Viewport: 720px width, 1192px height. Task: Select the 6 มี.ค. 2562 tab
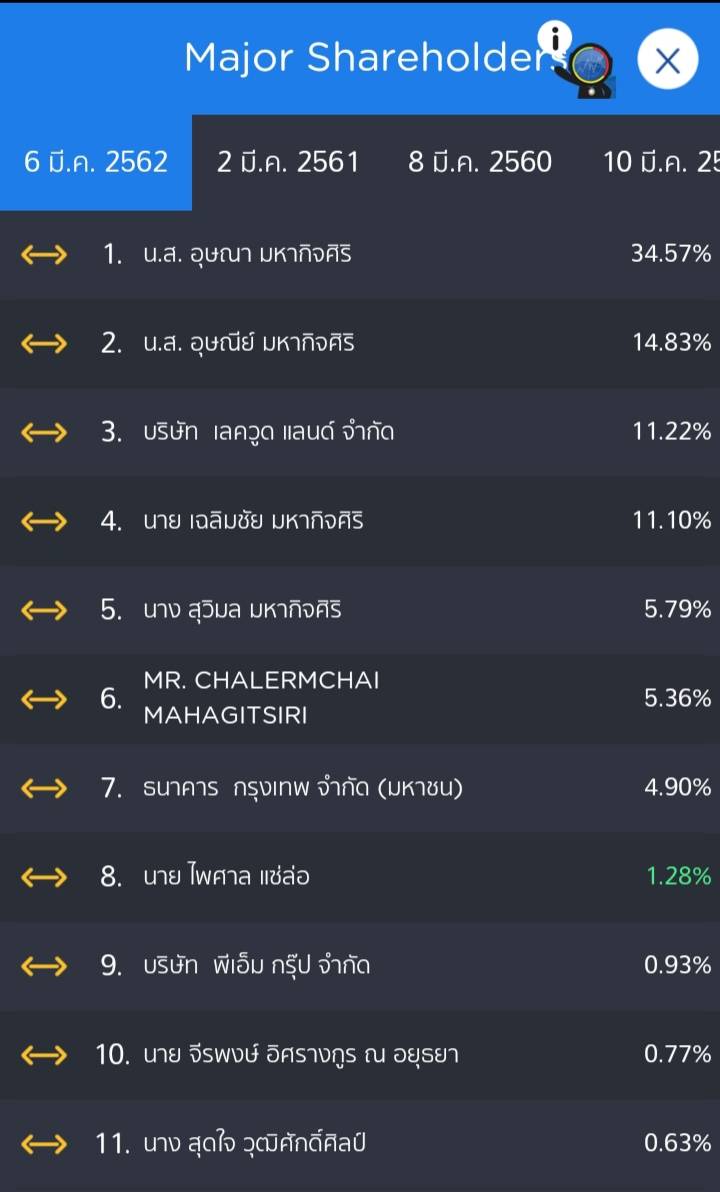96,162
